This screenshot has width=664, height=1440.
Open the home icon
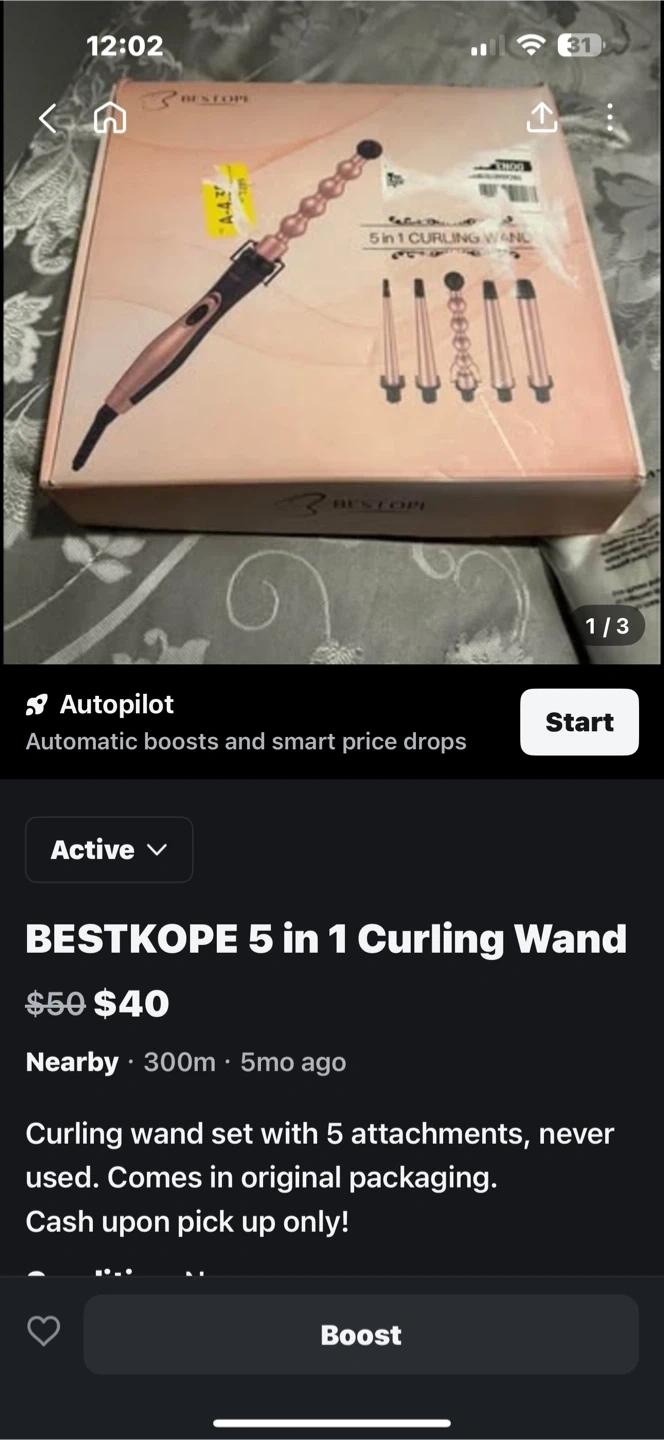110,118
